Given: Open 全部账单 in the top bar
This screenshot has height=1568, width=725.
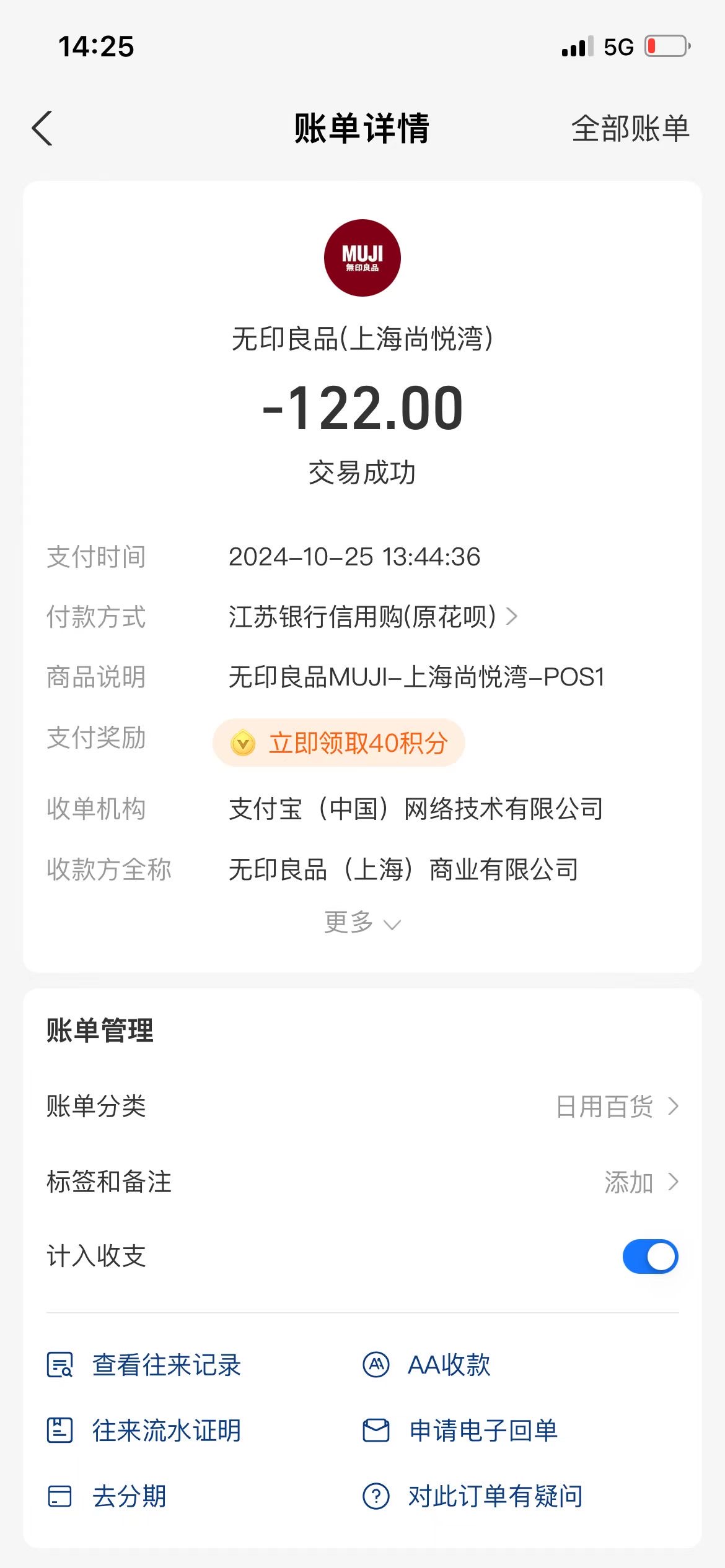Looking at the screenshot, I should [x=630, y=129].
